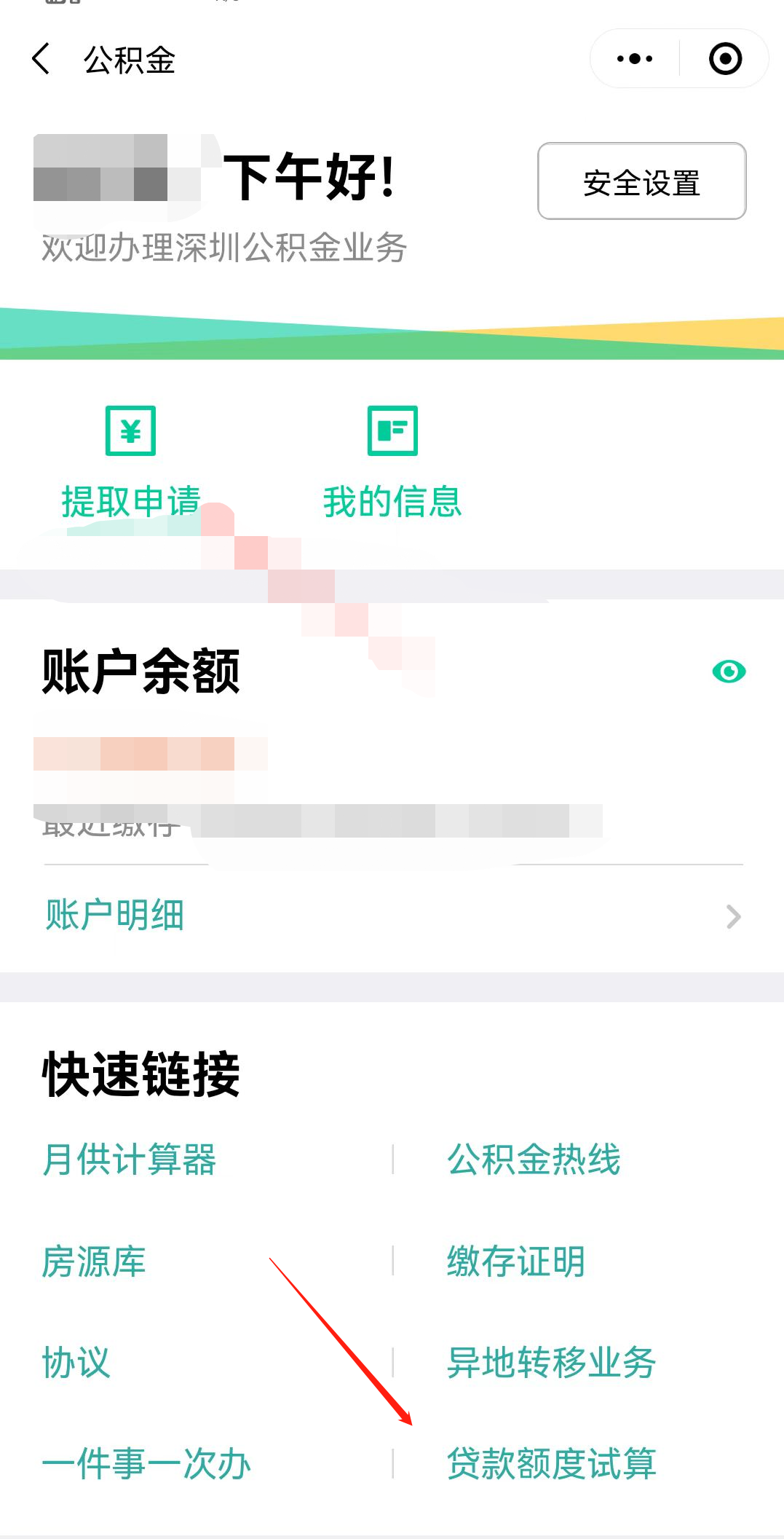Open the 缴存证明 link
The width and height of the screenshot is (784, 1539).
515,1261
